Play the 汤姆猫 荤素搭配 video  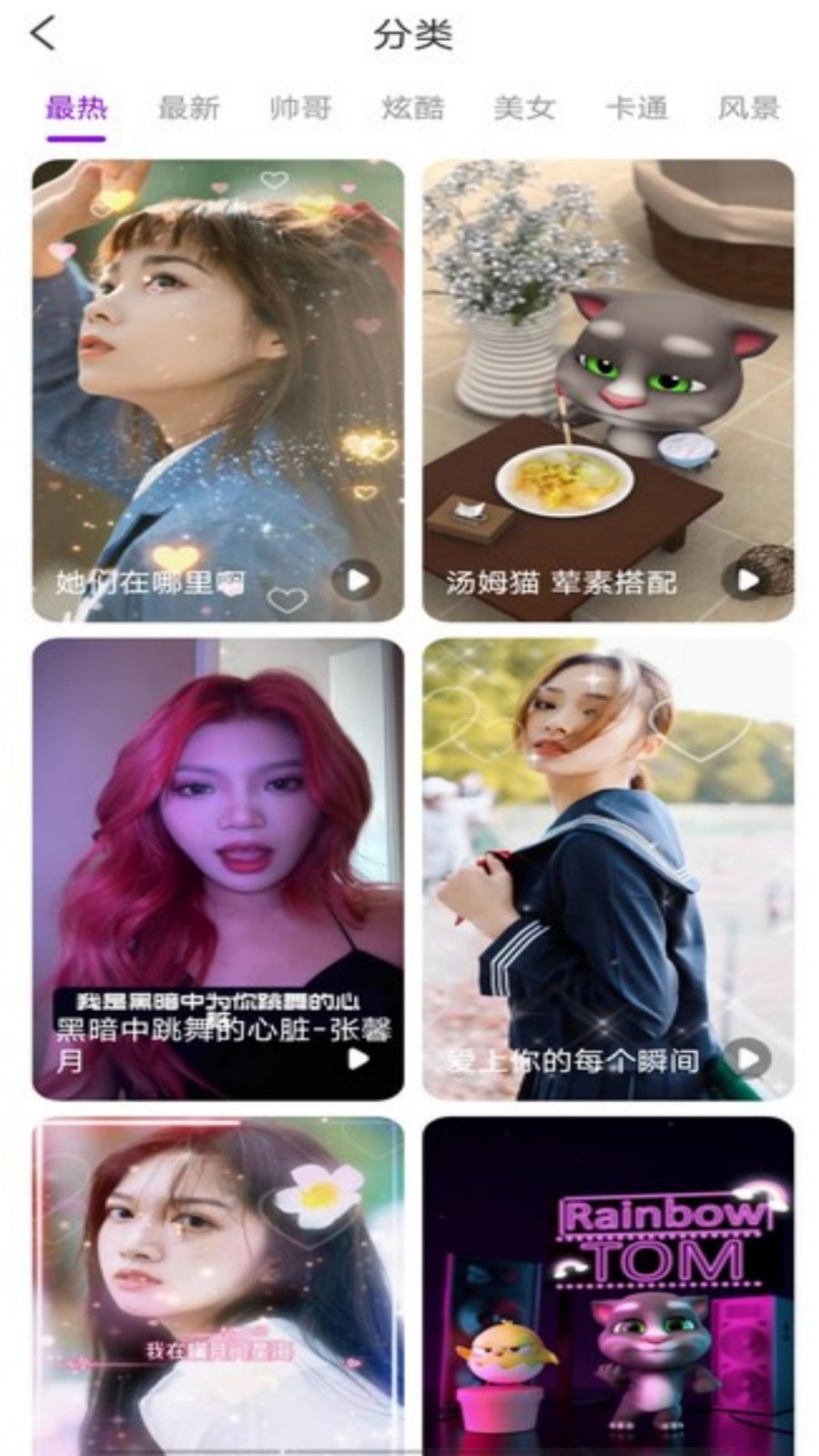pyautogui.click(x=746, y=580)
